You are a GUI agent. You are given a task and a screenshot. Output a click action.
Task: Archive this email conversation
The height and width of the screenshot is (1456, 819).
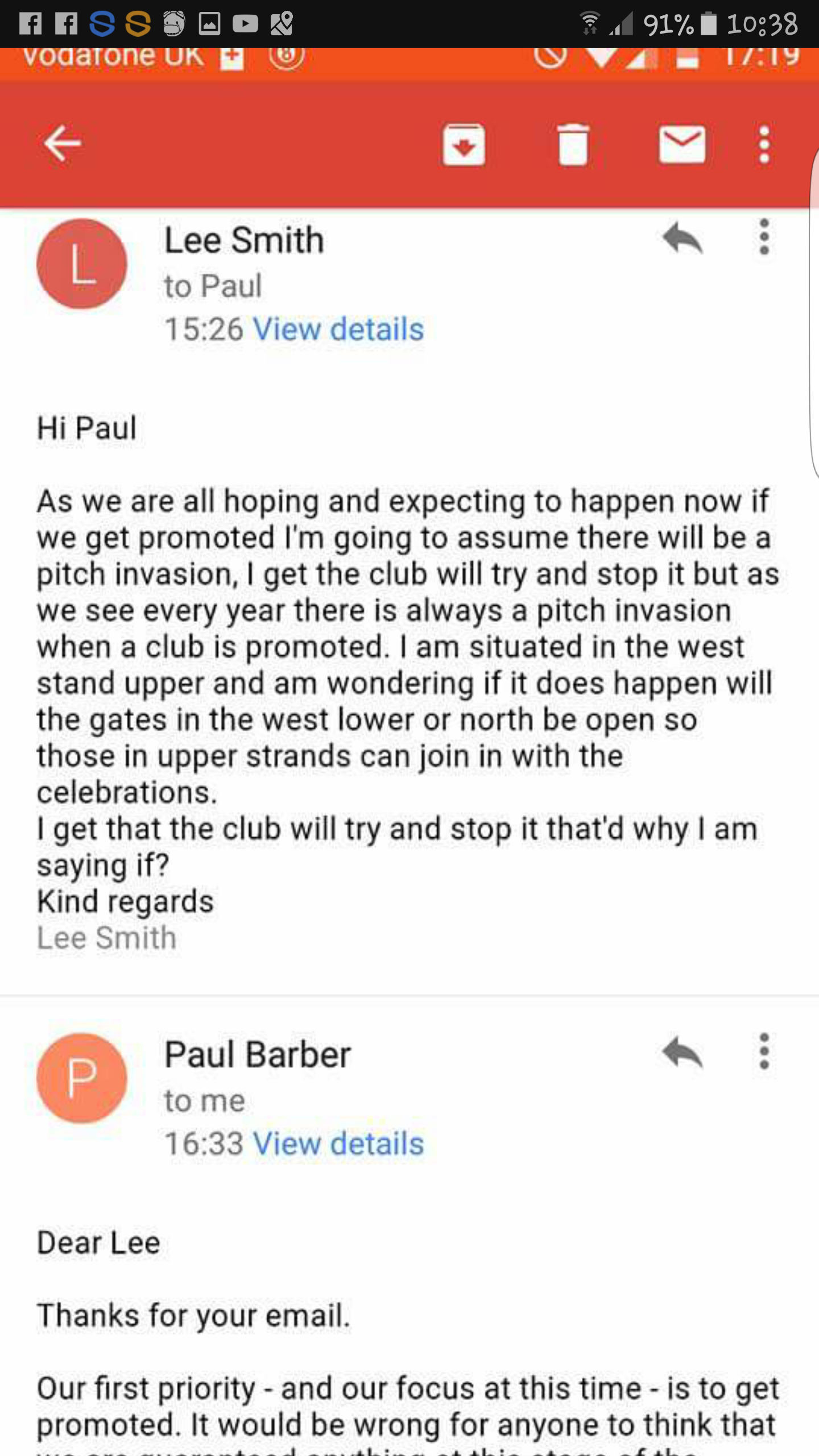click(464, 144)
